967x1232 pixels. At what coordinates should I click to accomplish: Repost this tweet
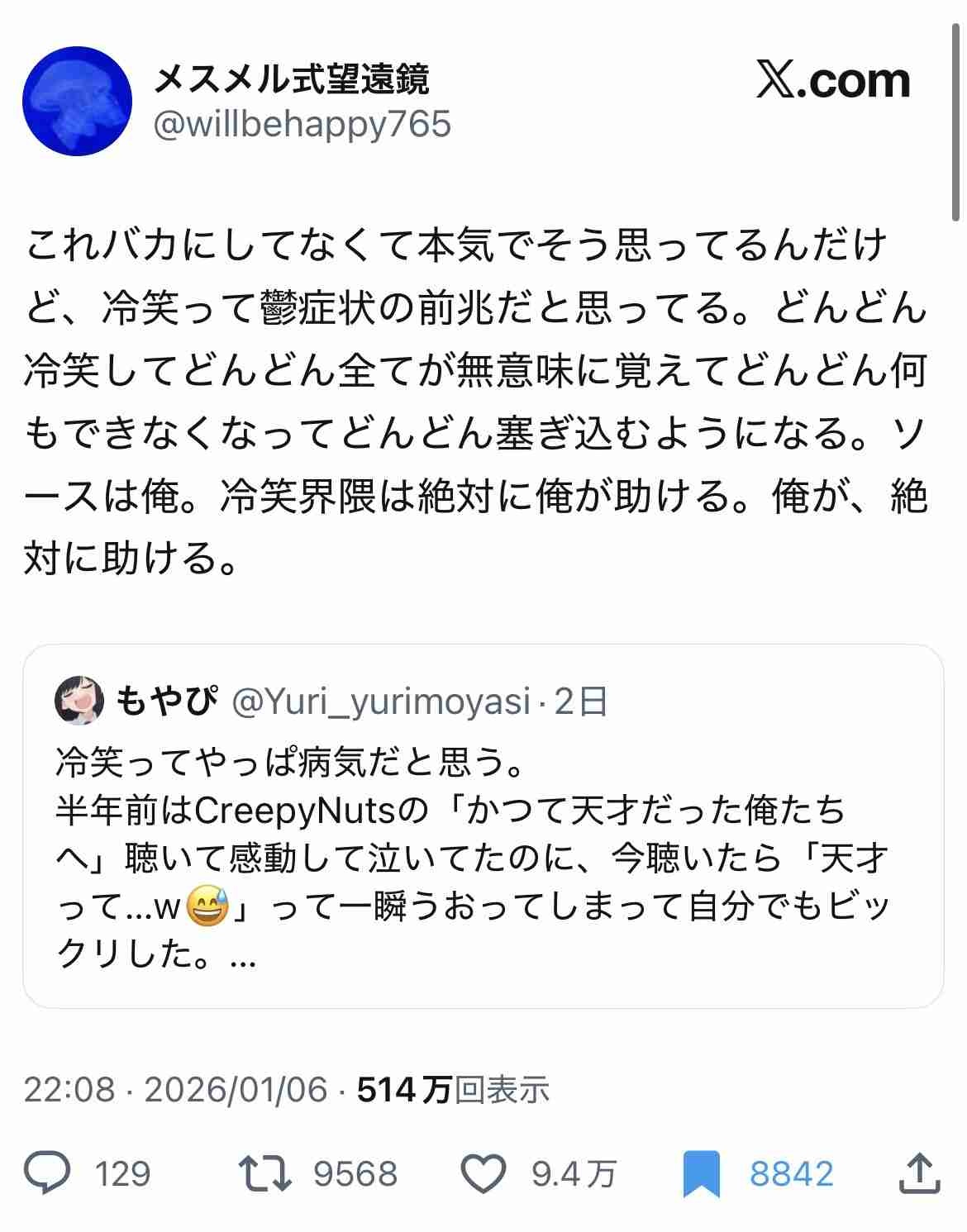[x=265, y=1173]
